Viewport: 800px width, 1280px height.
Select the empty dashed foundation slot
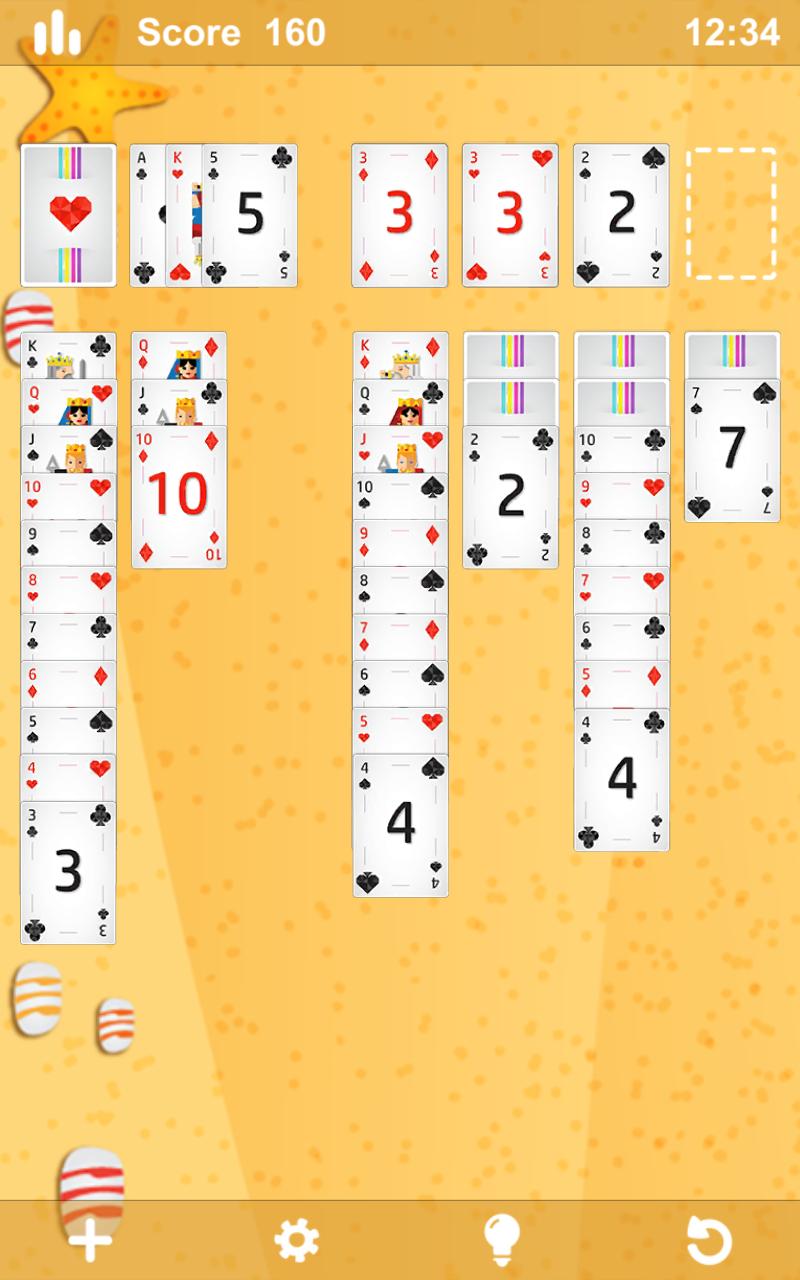click(732, 214)
